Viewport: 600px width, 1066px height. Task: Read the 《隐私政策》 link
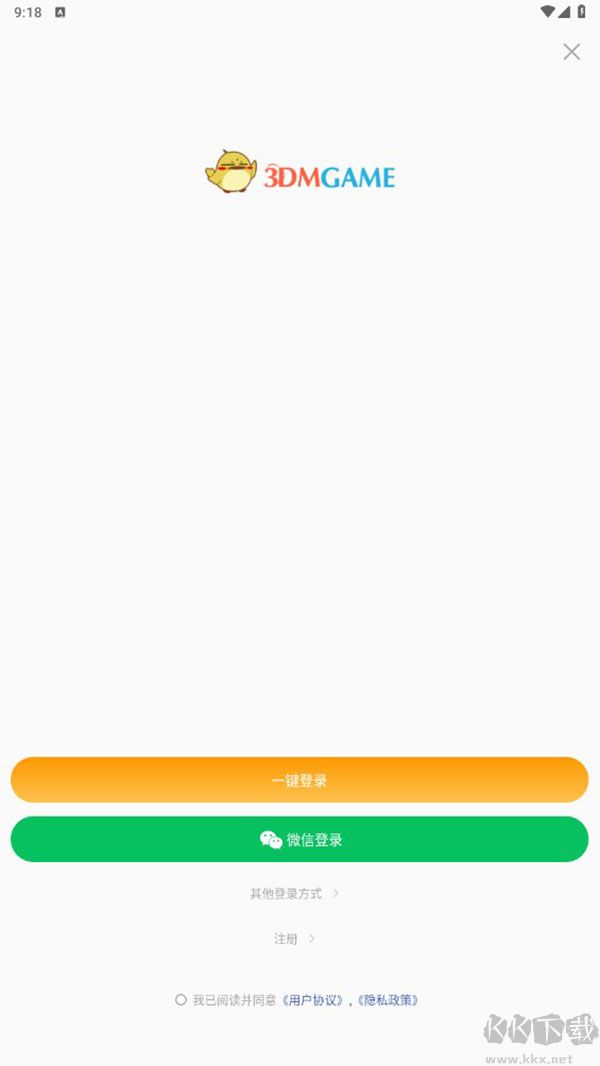[388, 1000]
